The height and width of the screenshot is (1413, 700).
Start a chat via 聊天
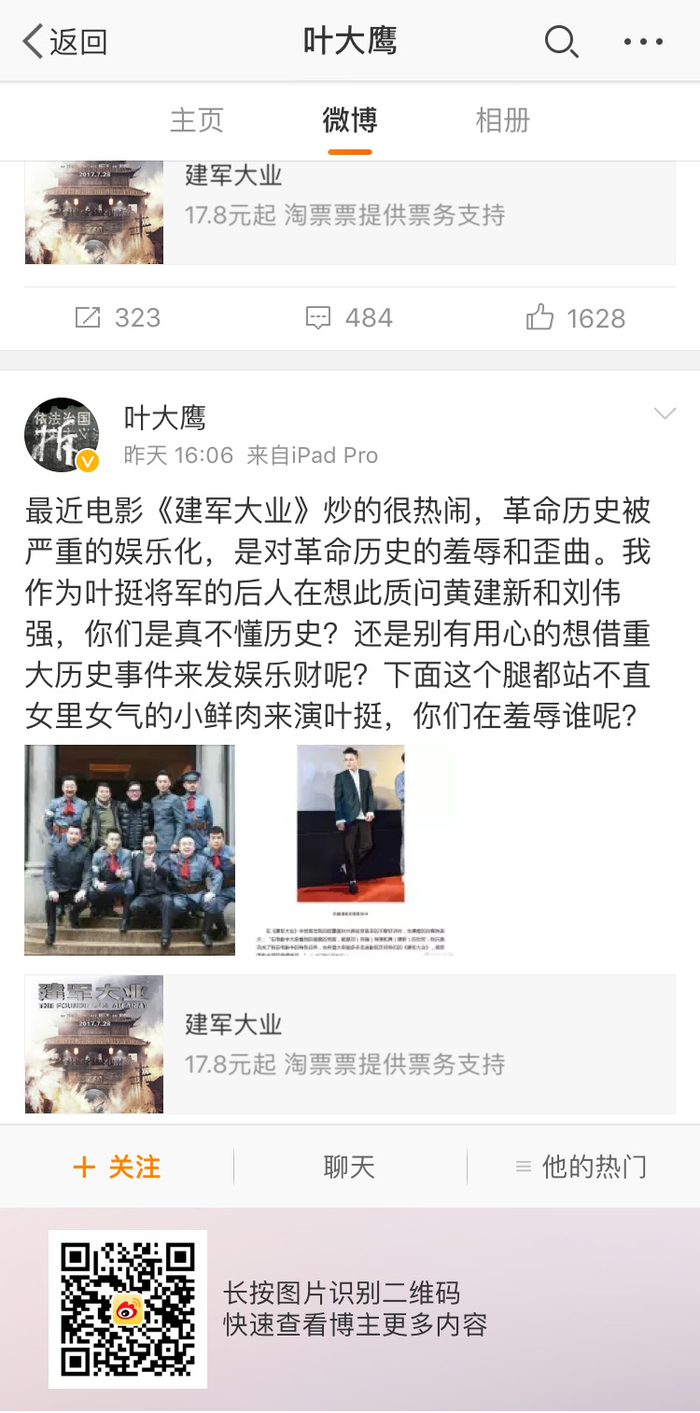click(349, 1166)
